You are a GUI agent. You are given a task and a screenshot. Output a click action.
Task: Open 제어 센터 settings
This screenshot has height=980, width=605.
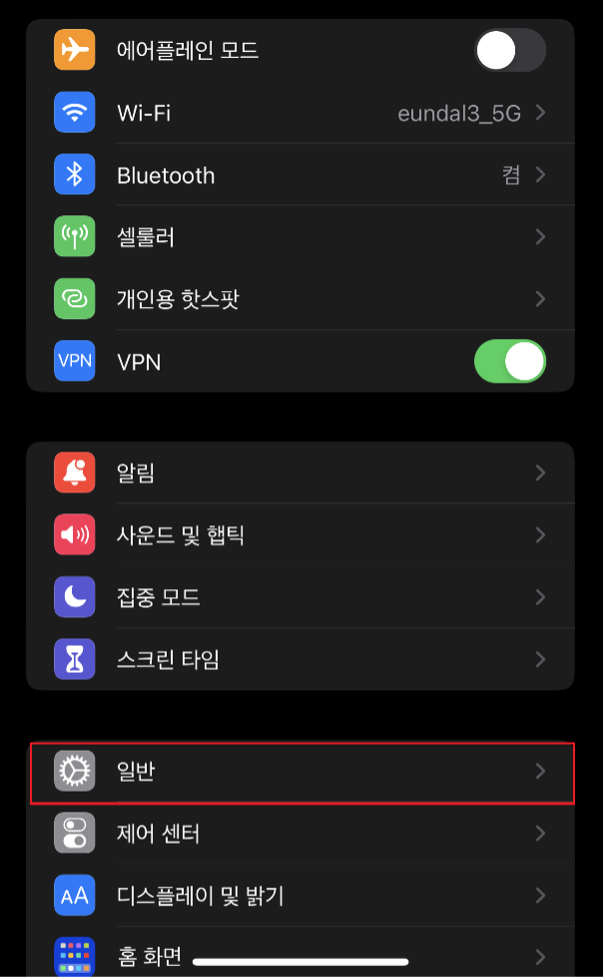[300, 833]
